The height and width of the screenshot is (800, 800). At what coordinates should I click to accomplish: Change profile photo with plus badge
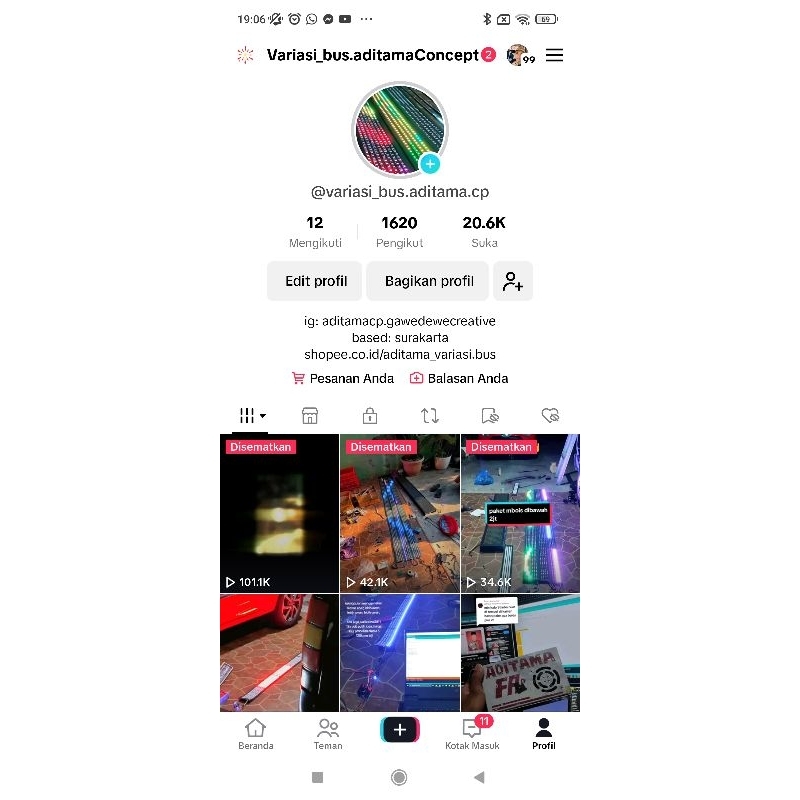pyautogui.click(x=430, y=164)
